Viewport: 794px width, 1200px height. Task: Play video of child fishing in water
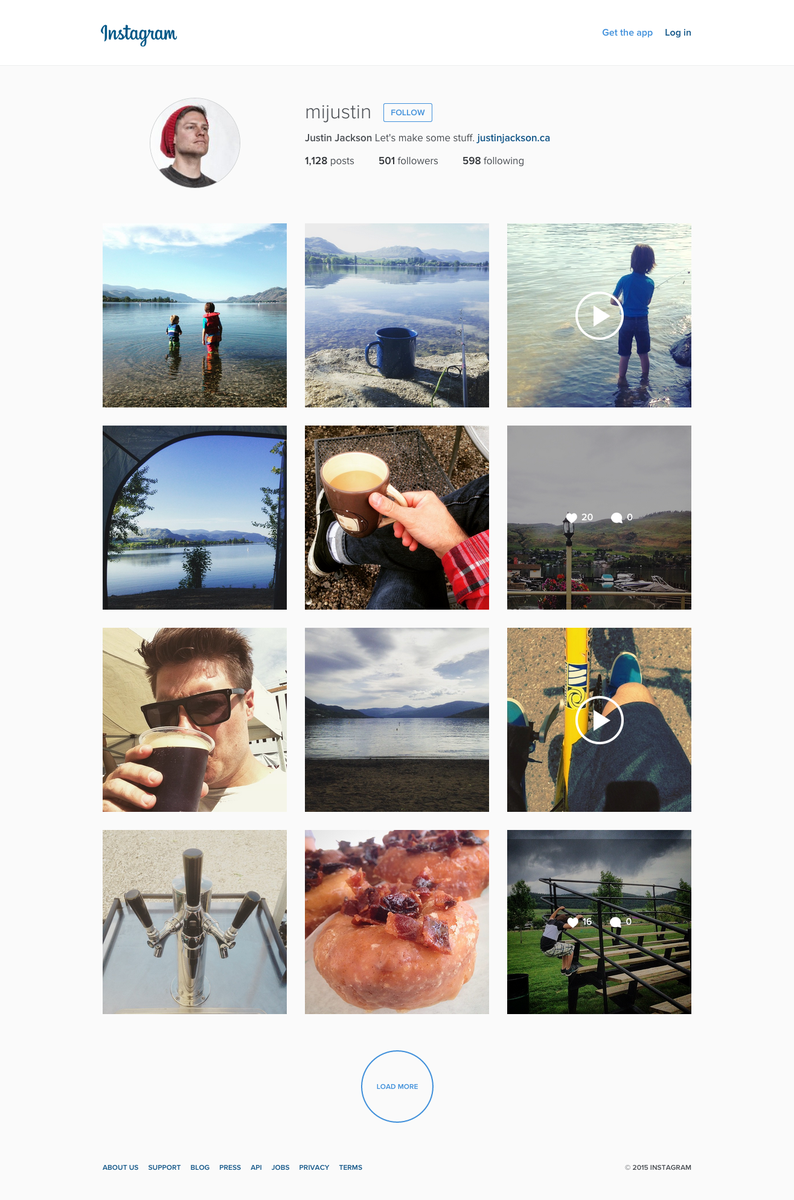pyautogui.click(x=599, y=316)
